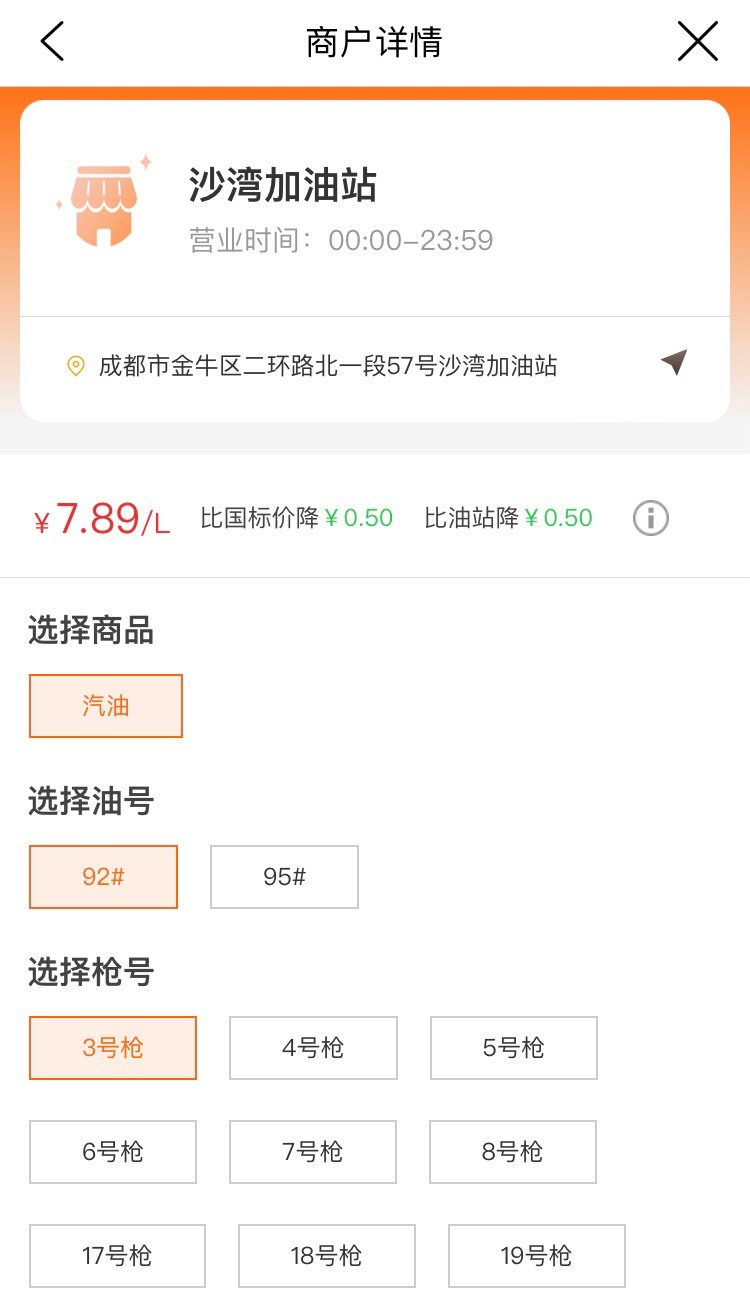
Task: Select 3号枪
Action: click(x=113, y=1048)
